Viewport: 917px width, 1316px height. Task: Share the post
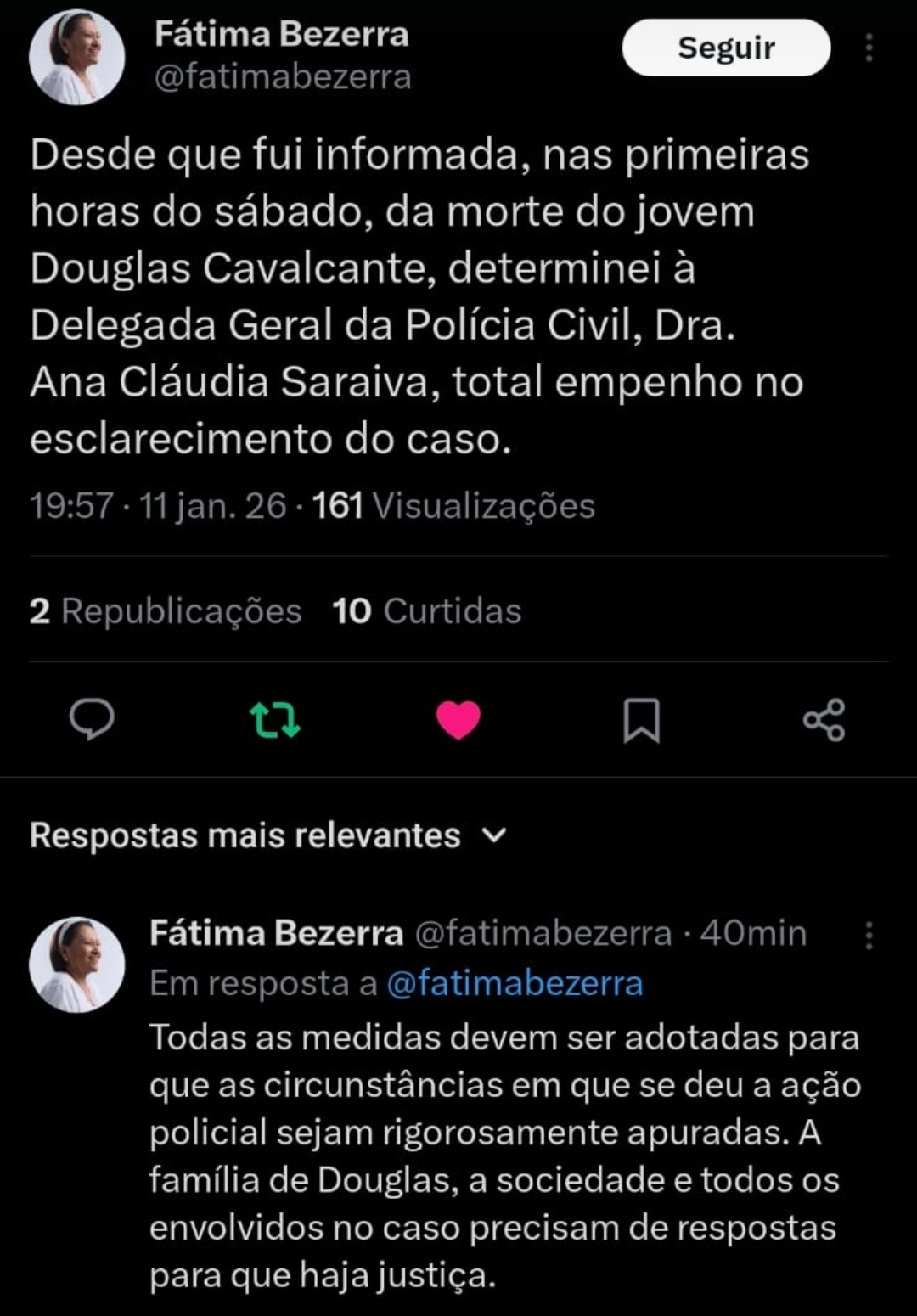(824, 720)
